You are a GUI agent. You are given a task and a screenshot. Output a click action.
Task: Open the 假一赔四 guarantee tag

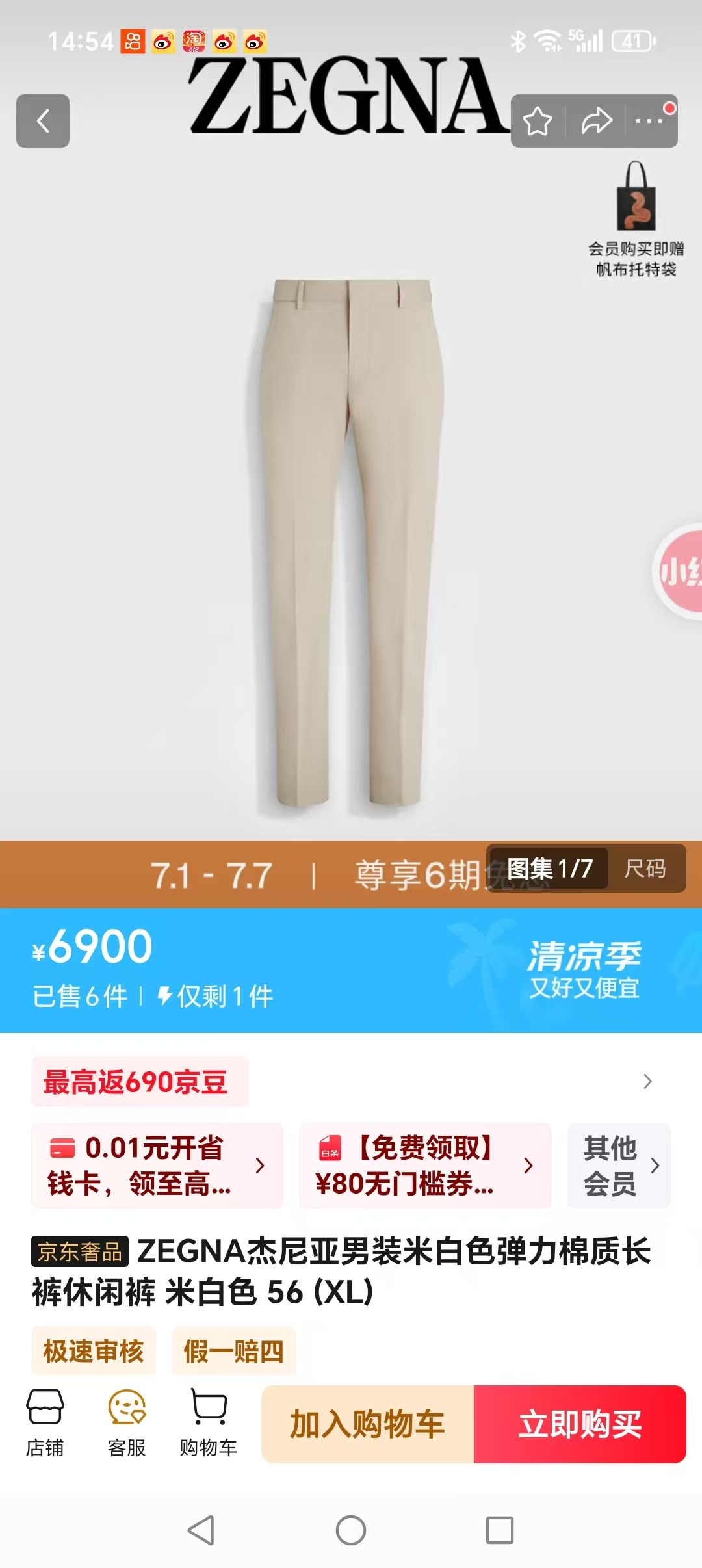click(233, 1351)
